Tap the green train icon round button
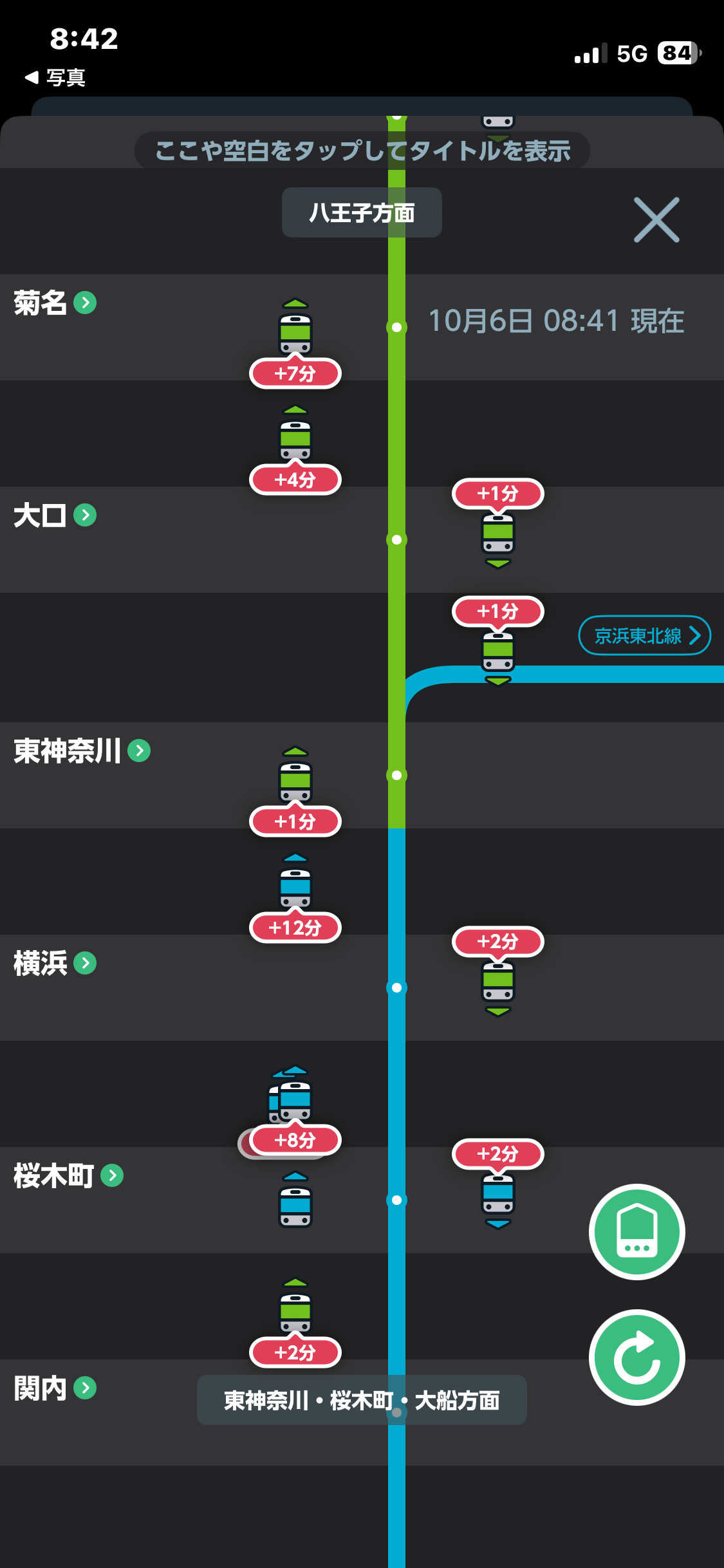Image resolution: width=724 pixels, height=1568 pixels. (636, 1231)
